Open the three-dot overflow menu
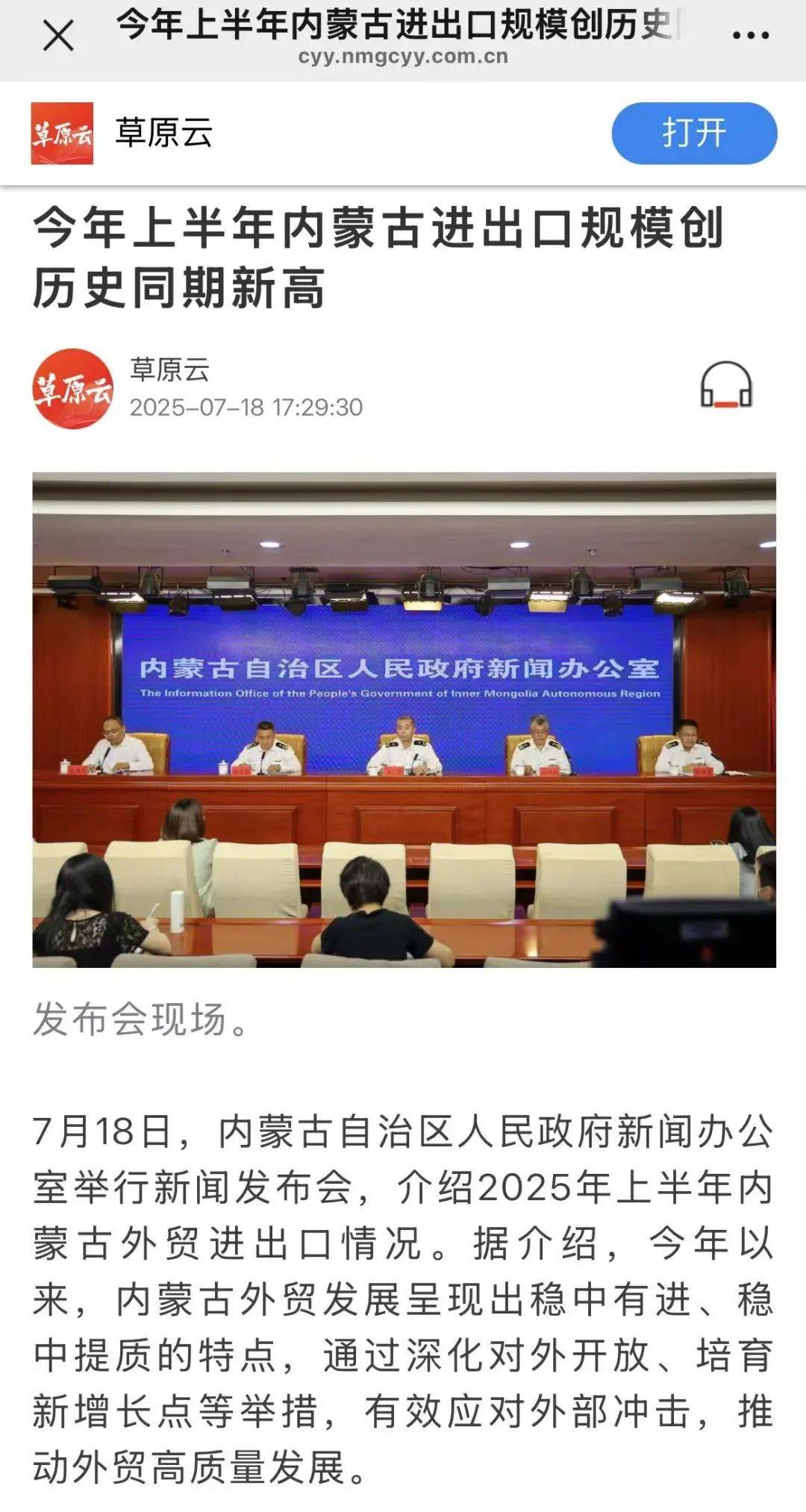Image resolution: width=806 pixels, height=1512 pixels. [750, 35]
